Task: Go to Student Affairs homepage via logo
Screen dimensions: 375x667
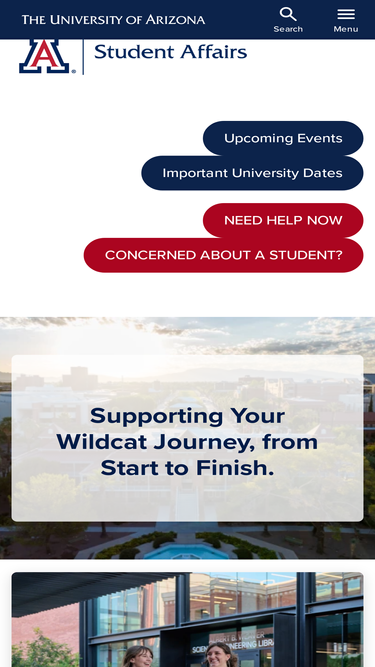Action: tap(133, 56)
